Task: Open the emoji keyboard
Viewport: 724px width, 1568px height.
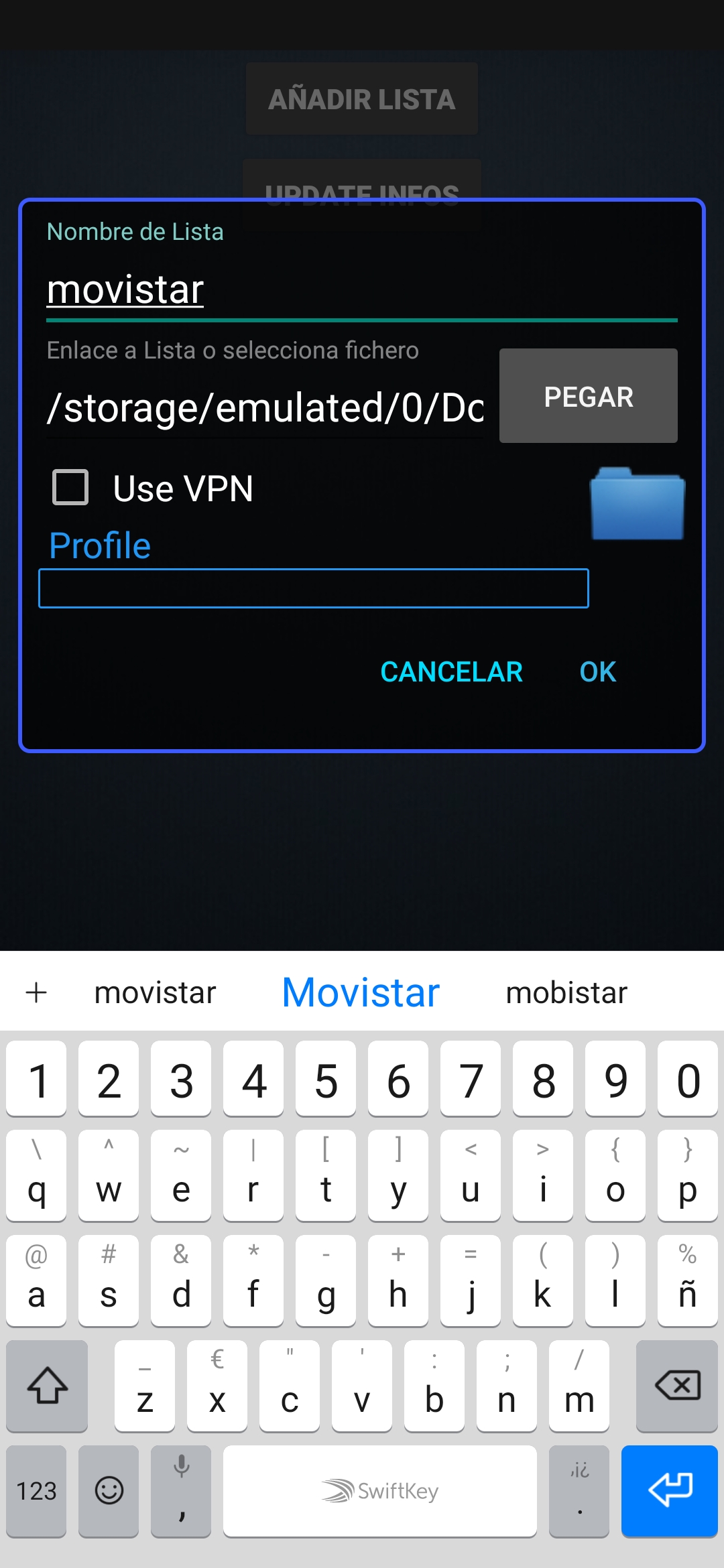Action: pos(109,1490)
